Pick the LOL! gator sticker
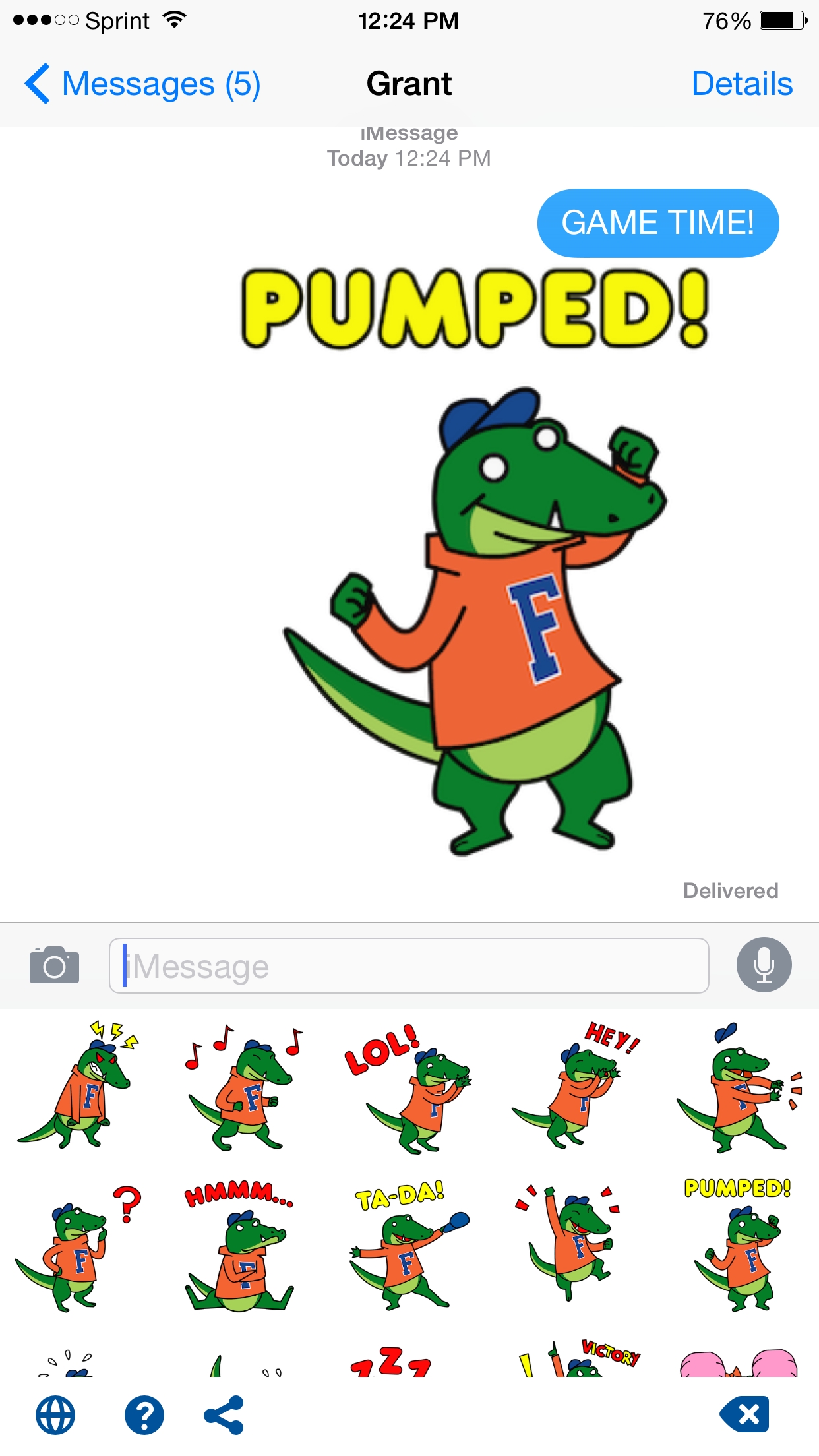Screen dimensions: 819x1456 408,1088
